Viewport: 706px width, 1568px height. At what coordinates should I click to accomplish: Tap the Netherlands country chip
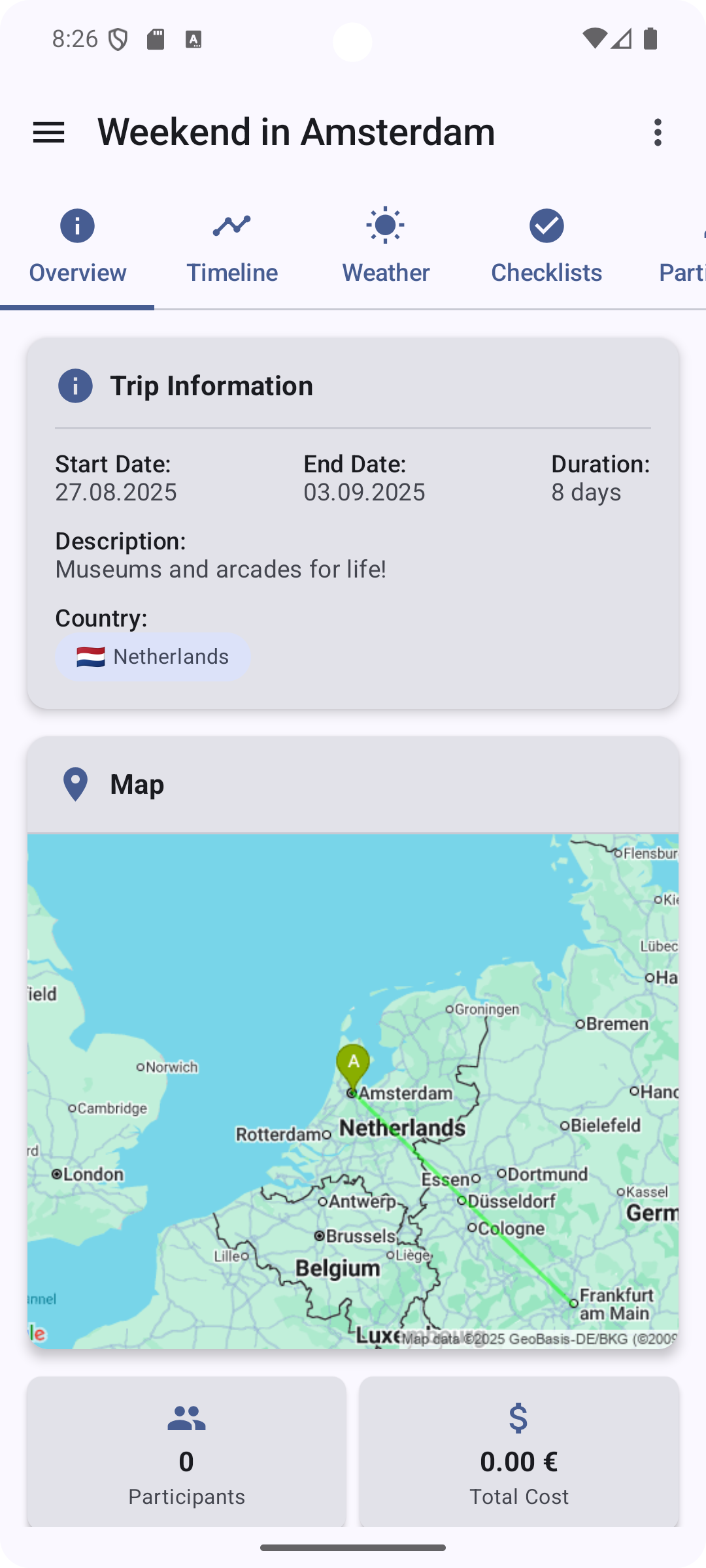click(x=153, y=657)
